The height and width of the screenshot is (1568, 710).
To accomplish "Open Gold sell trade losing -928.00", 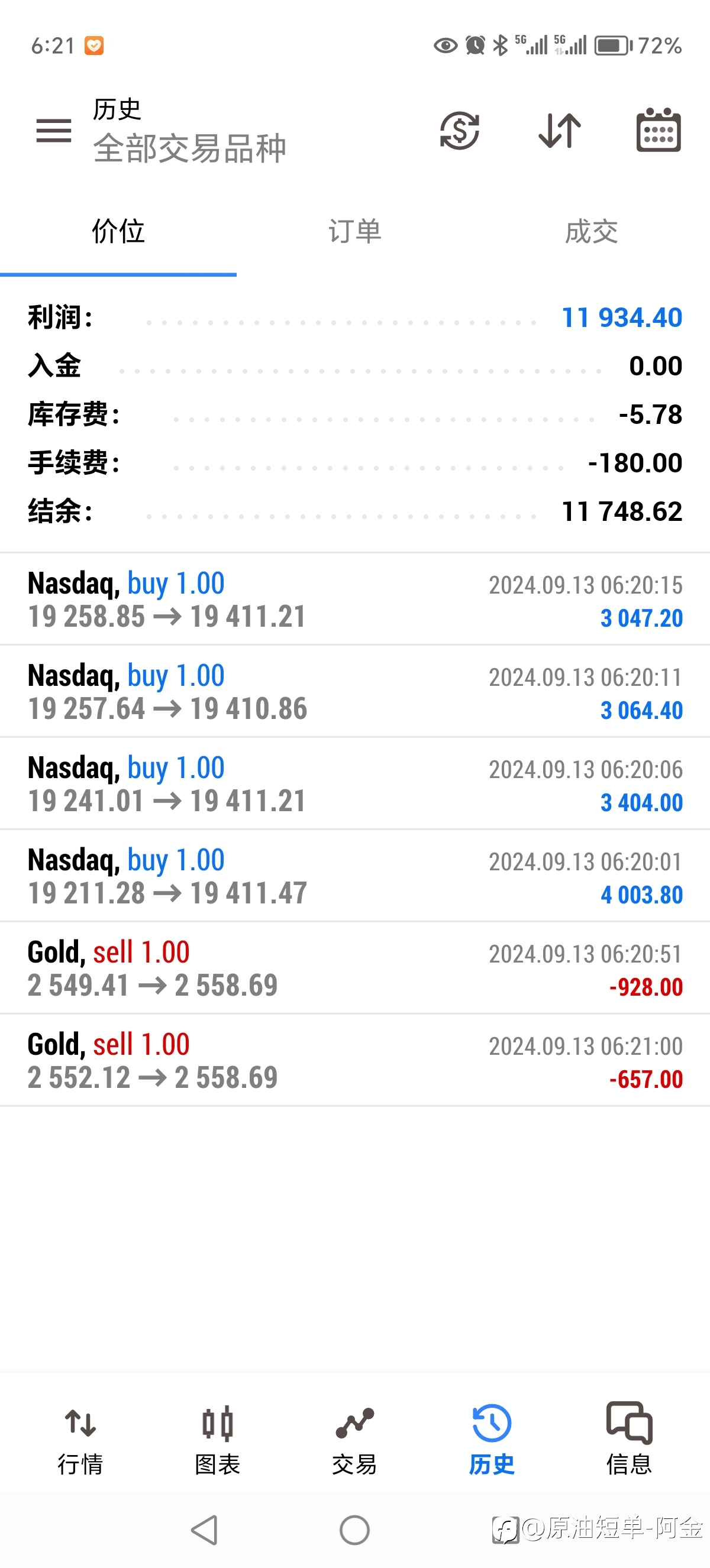I will coord(355,968).
